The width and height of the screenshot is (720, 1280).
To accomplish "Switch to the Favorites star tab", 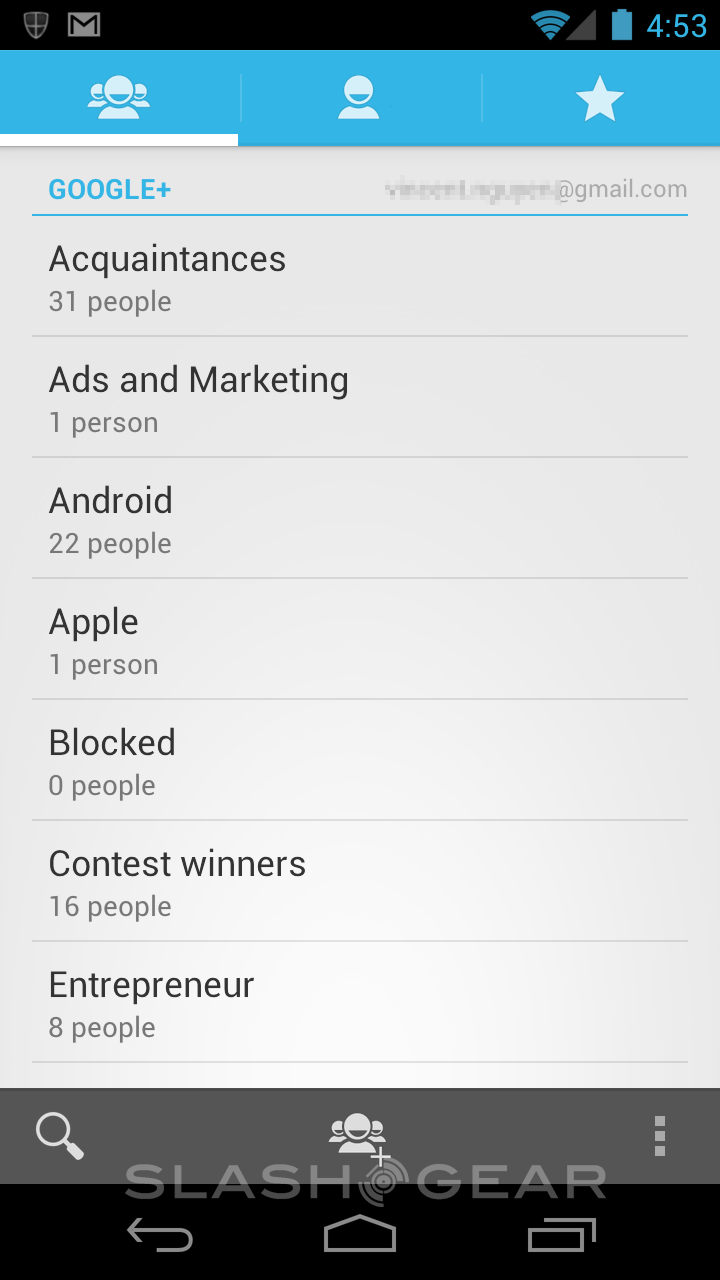I will coord(600,100).
